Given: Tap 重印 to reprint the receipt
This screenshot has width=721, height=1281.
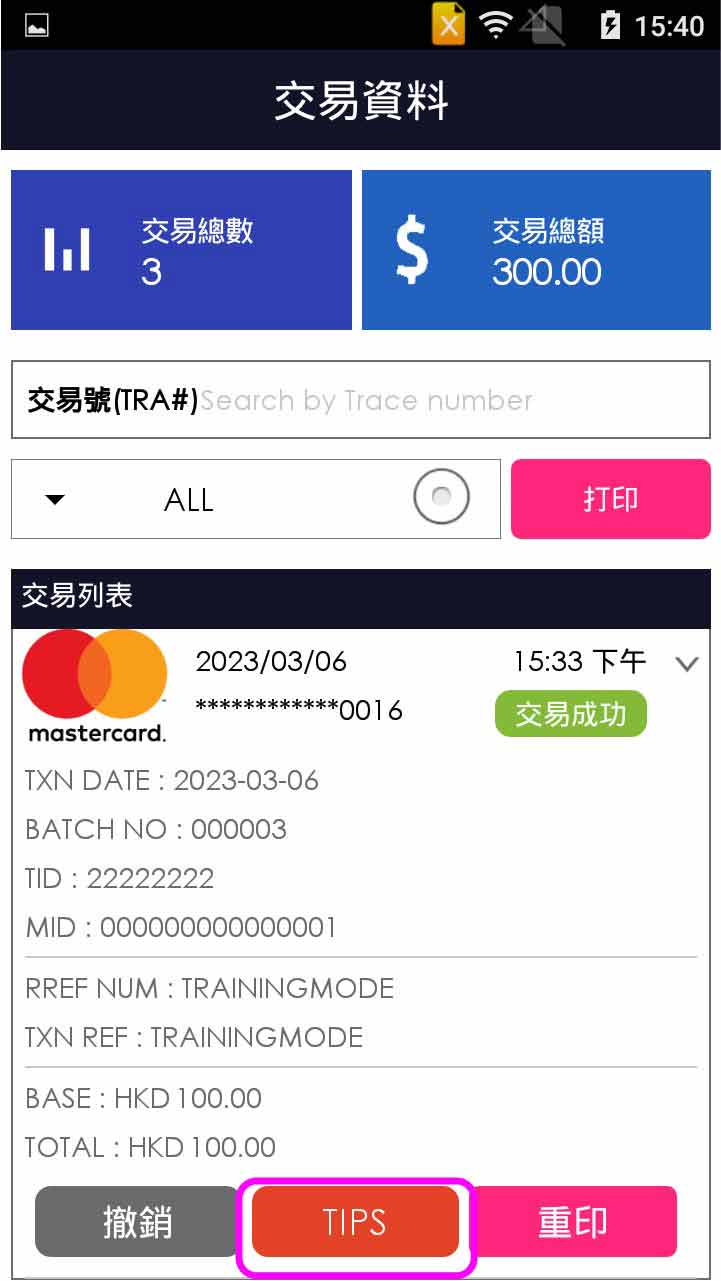Looking at the screenshot, I should (573, 1222).
